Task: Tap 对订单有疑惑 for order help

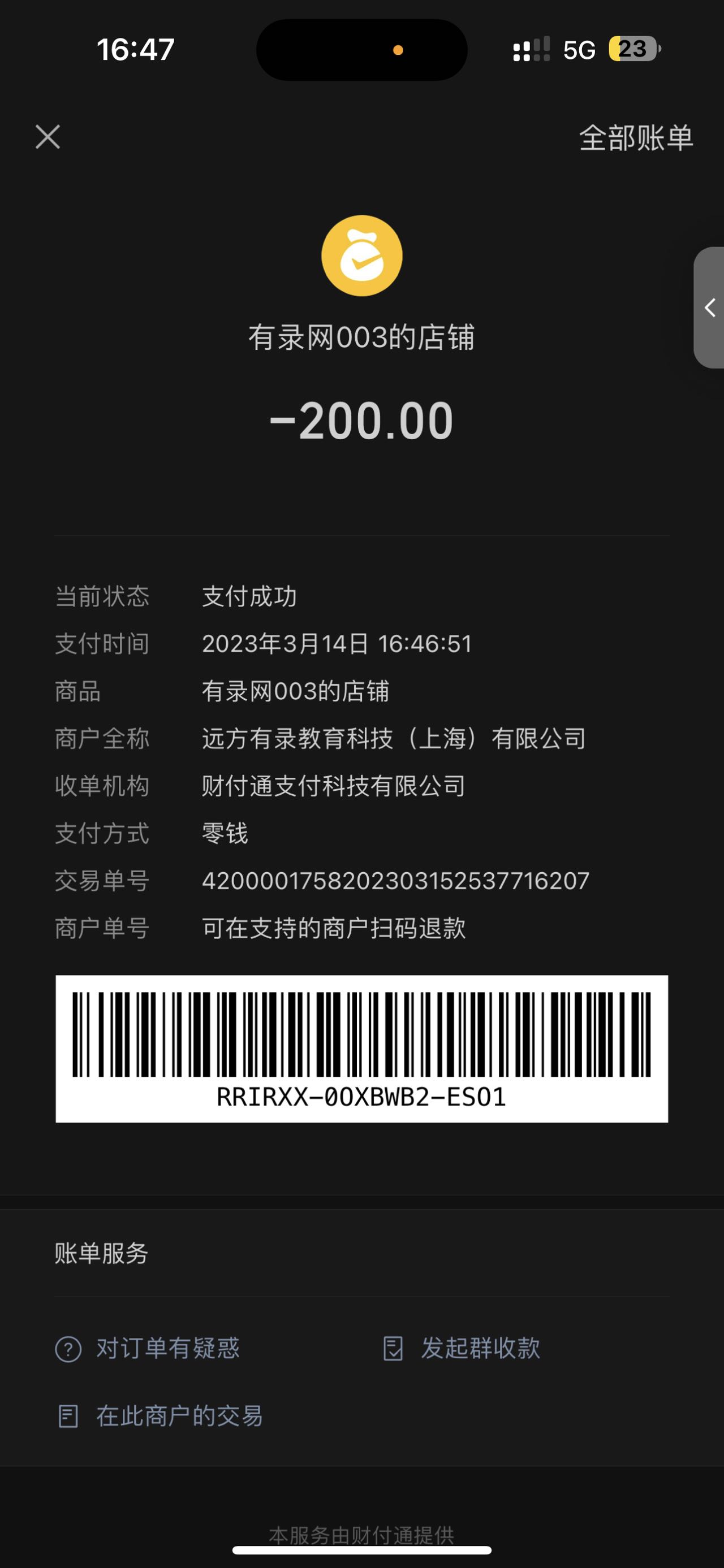Action: 148,1348
